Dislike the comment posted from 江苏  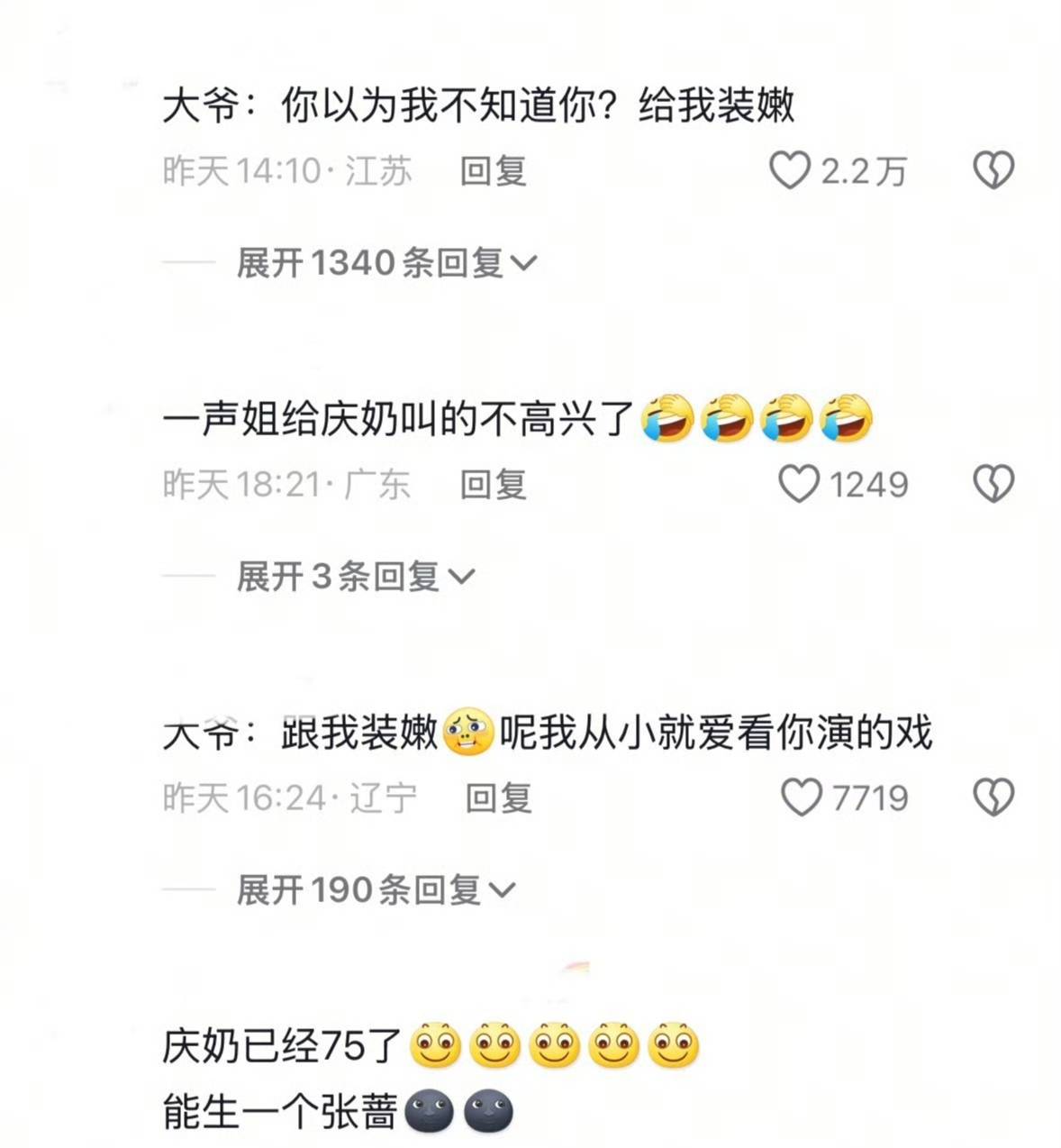coord(993,170)
